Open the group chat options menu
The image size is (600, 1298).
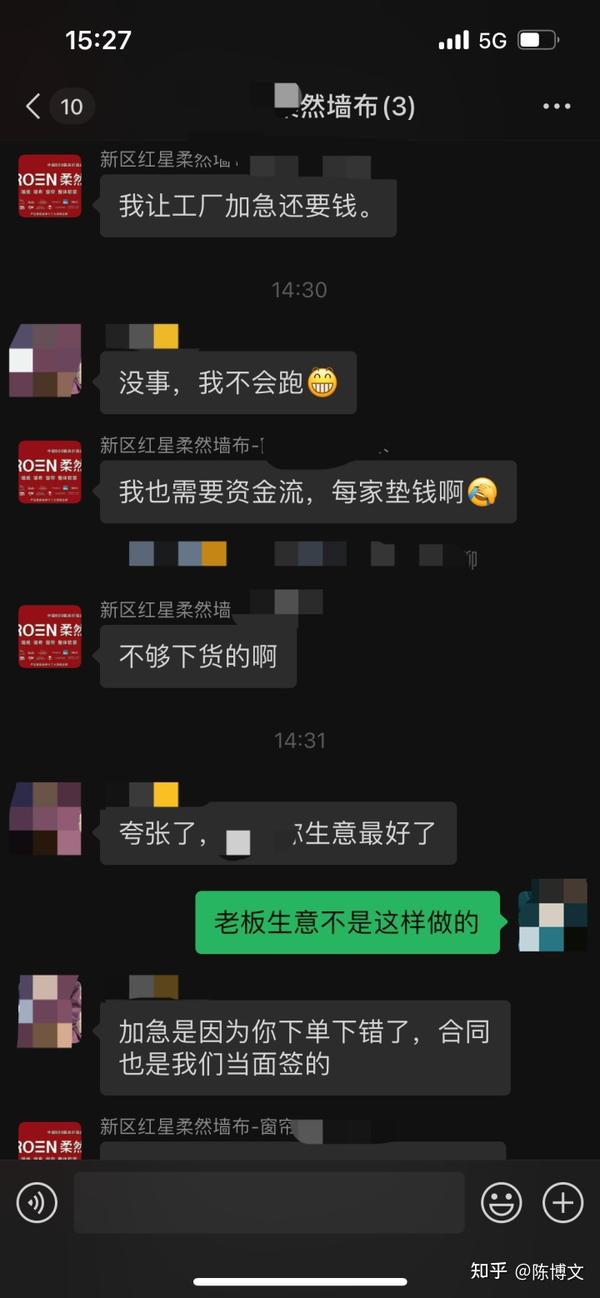pos(556,106)
